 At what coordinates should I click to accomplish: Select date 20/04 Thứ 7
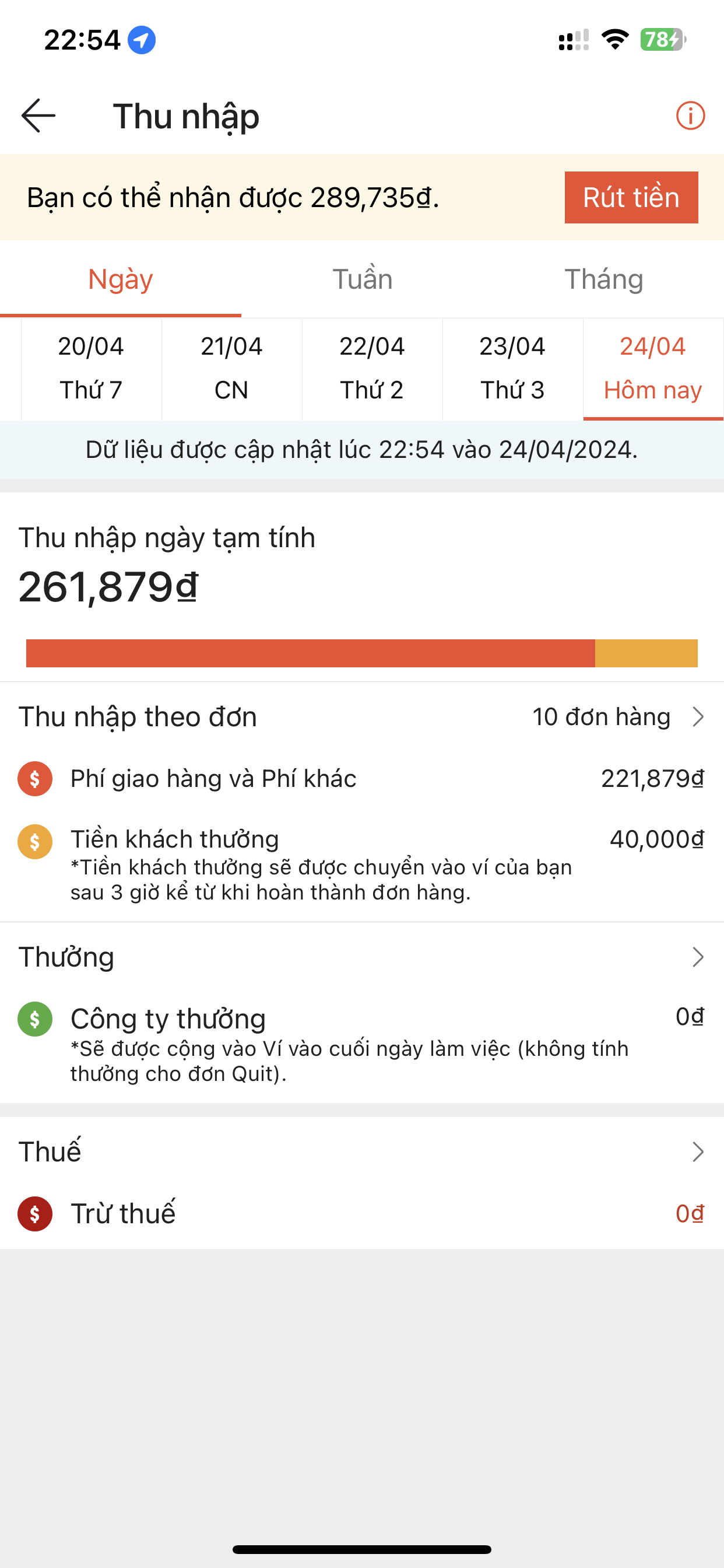click(92, 368)
